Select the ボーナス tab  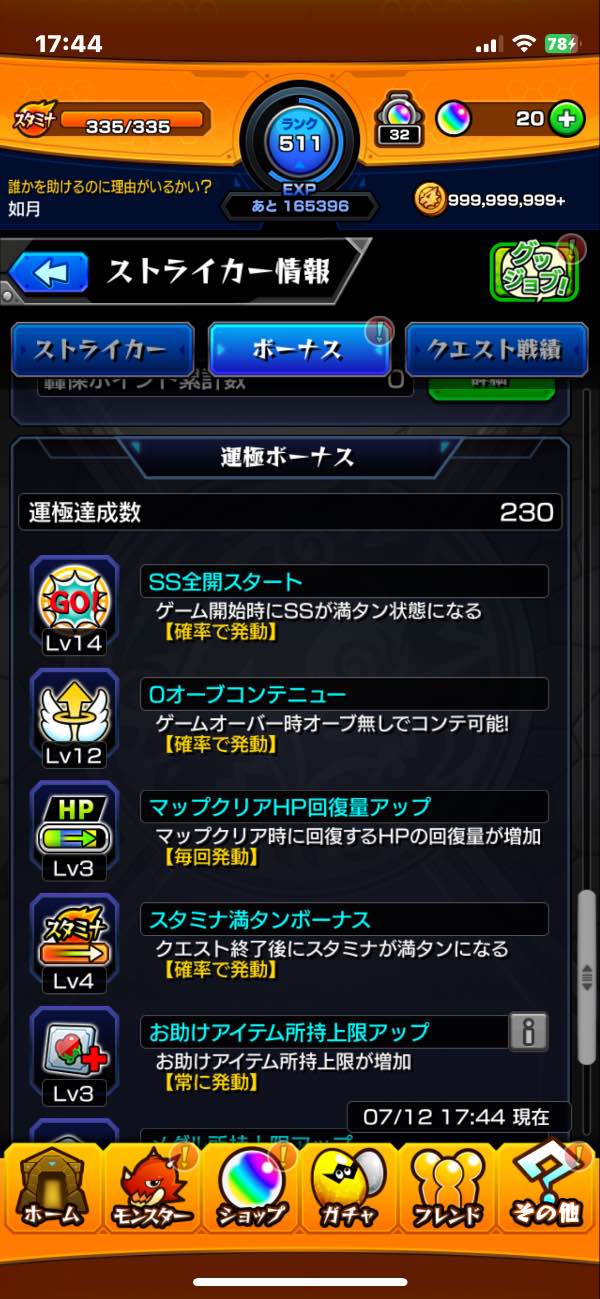click(298, 350)
